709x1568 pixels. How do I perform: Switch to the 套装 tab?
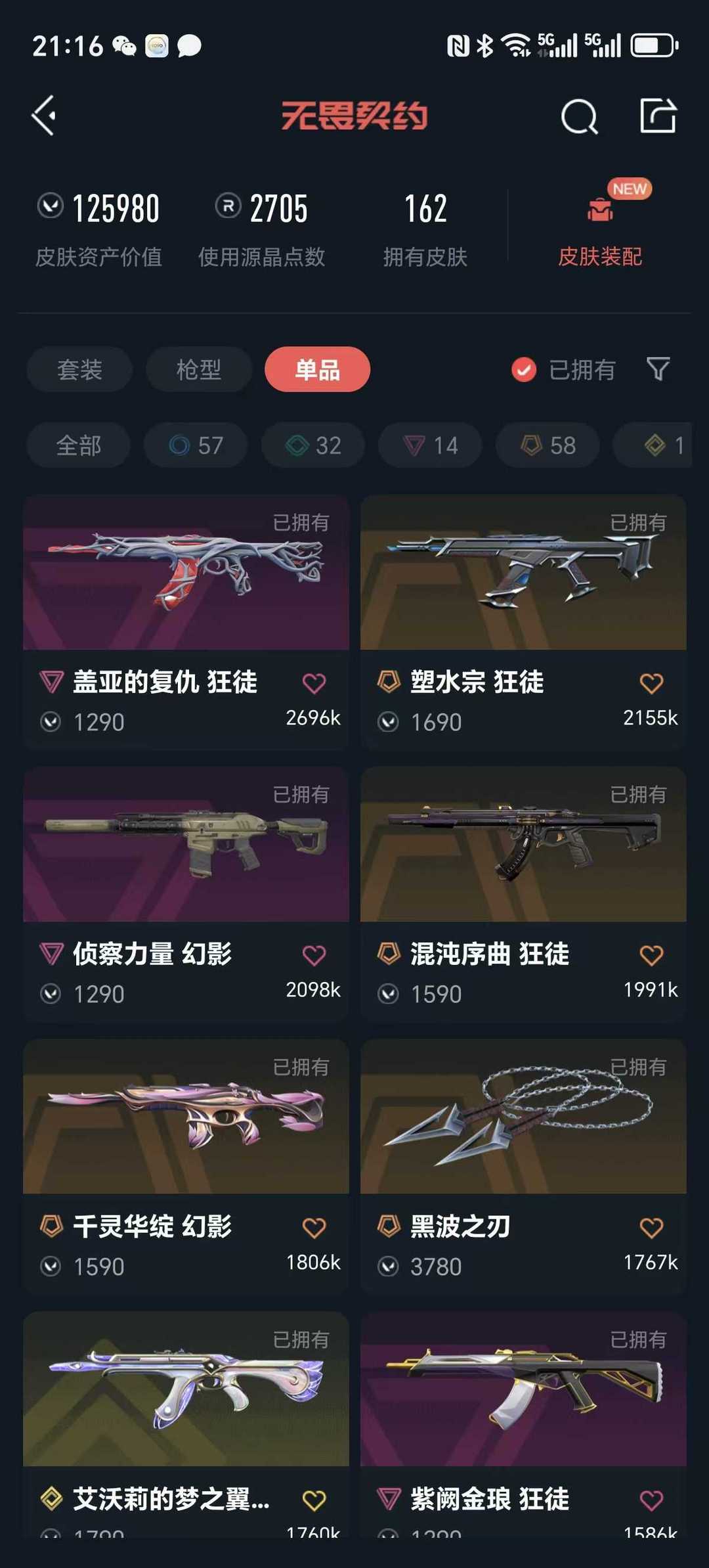pyautogui.click(x=79, y=369)
